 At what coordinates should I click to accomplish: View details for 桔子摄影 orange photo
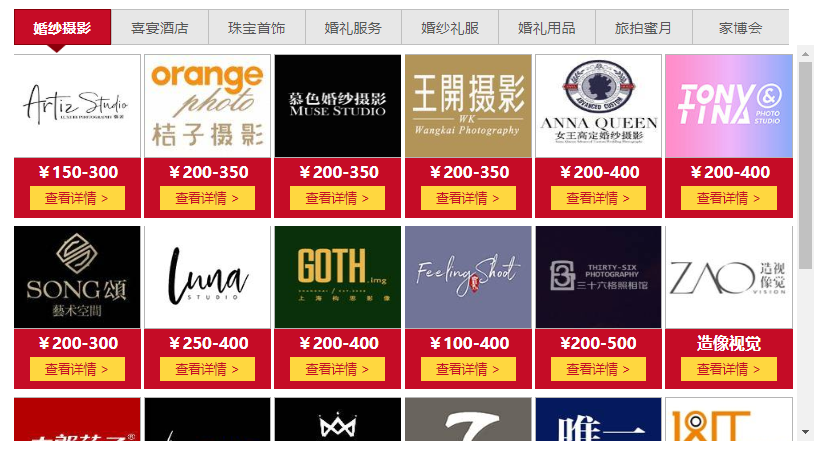(x=208, y=198)
